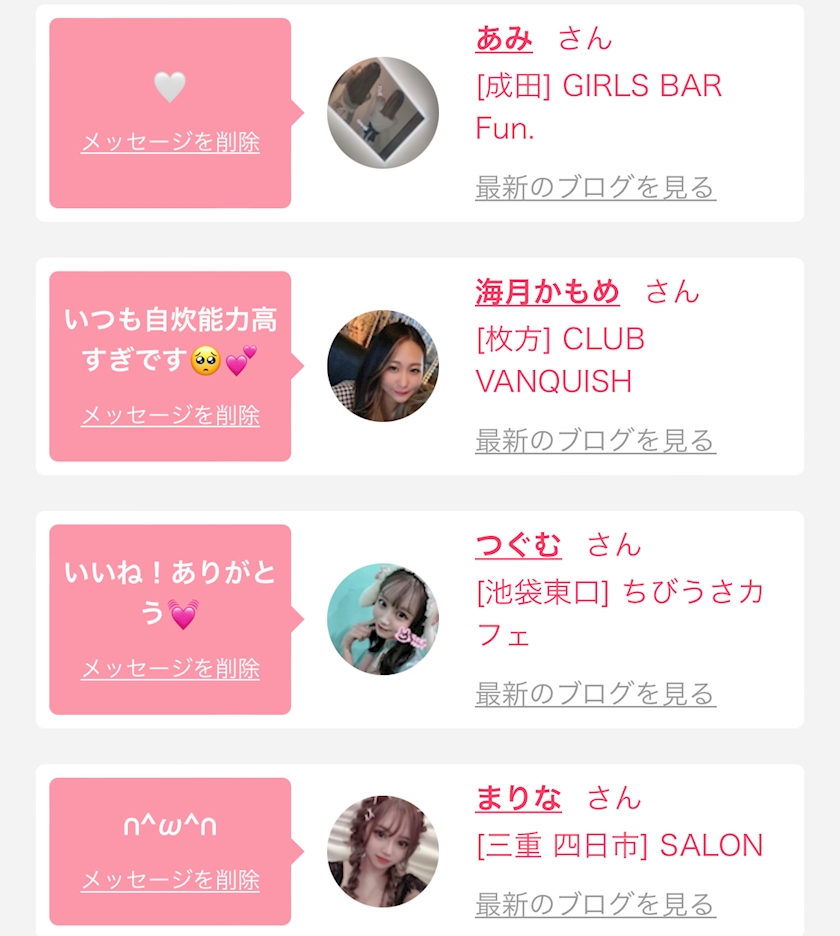The height and width of the screenshot is (936, 840).
Task: View 海月かもめ's latest blog
Action: pyautogui.click(x=595, y=440)
